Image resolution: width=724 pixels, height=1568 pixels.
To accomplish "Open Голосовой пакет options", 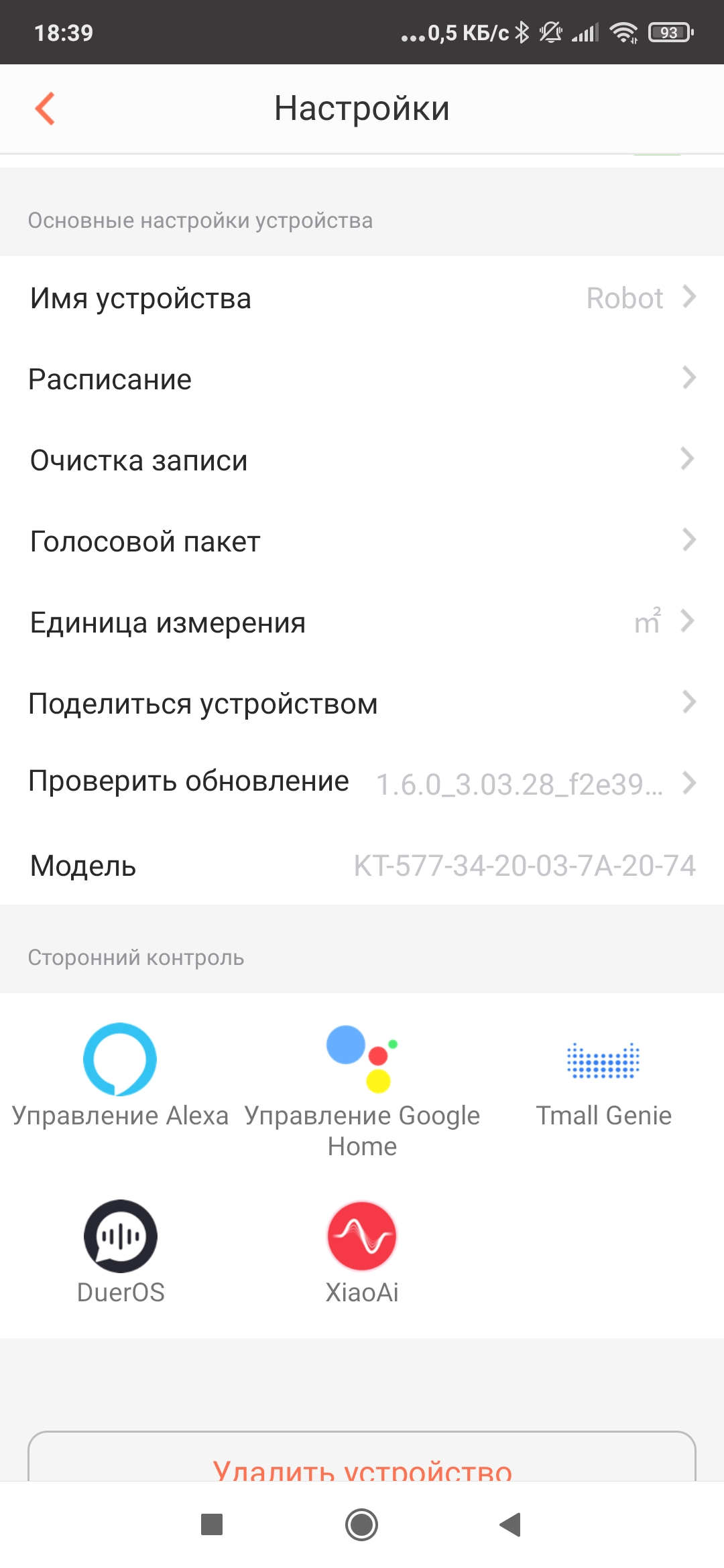I will (x=362, y=541).
